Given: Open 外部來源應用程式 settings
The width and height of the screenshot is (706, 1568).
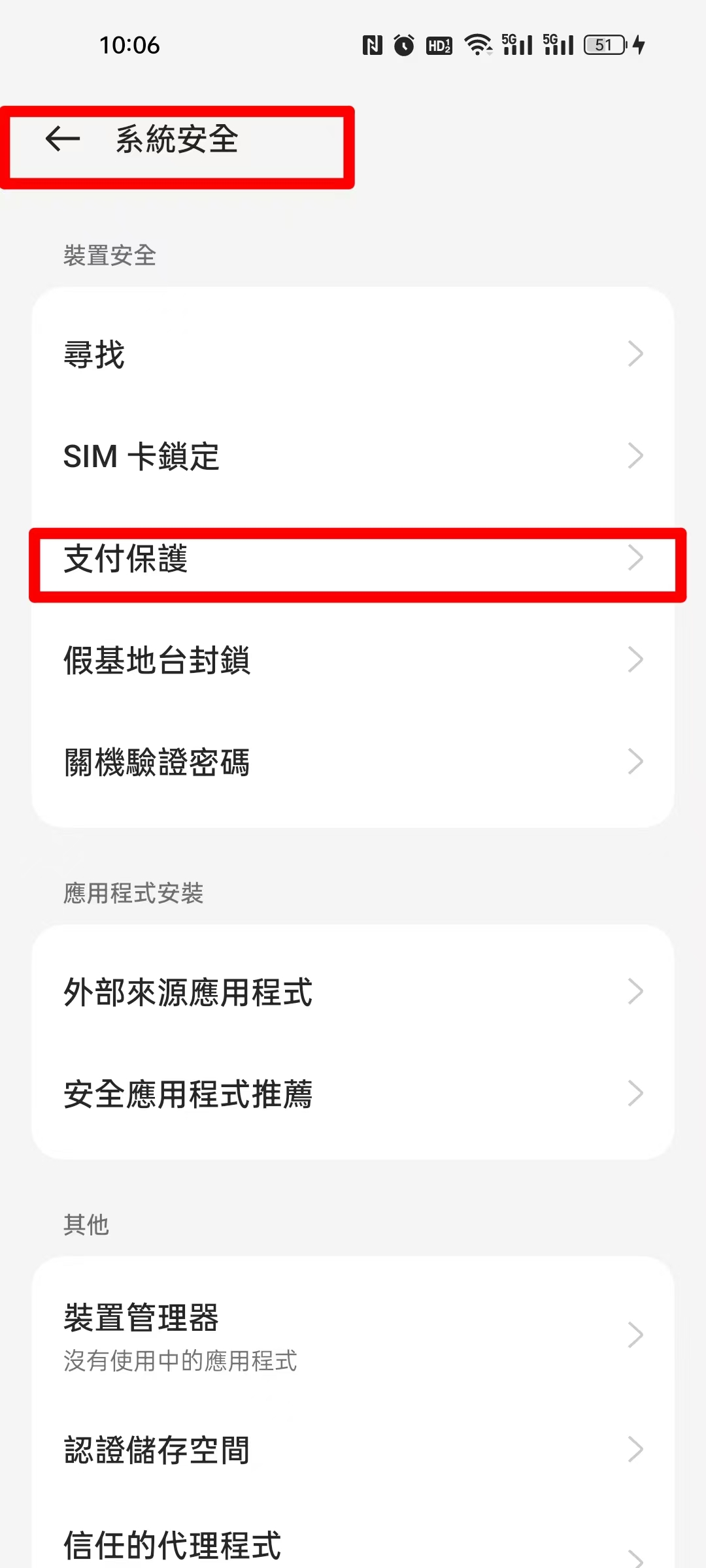Looking at the screenshot, I should pyautogui.click(x=353, y=992).
